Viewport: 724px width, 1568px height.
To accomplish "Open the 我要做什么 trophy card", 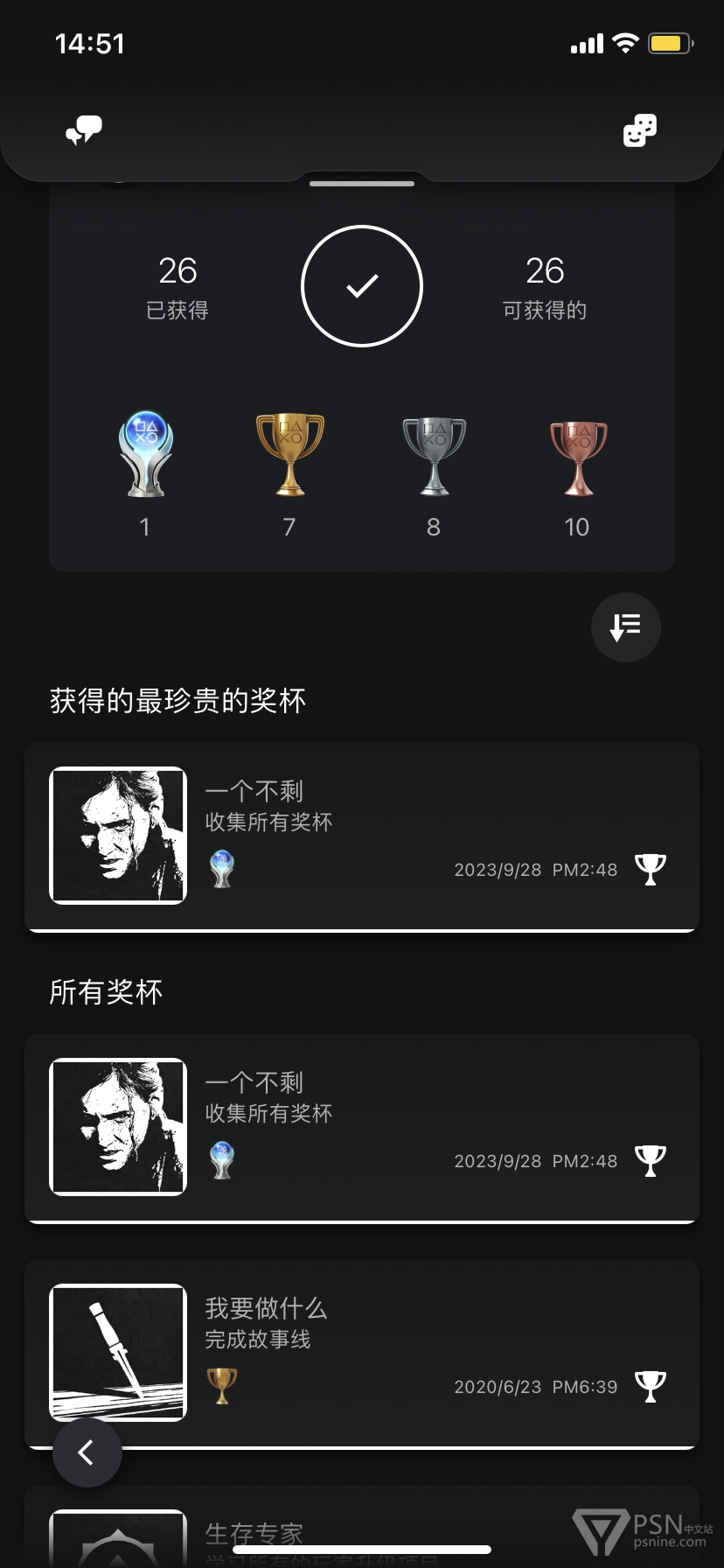I will pyautogui.click(x=362, y=1354).
